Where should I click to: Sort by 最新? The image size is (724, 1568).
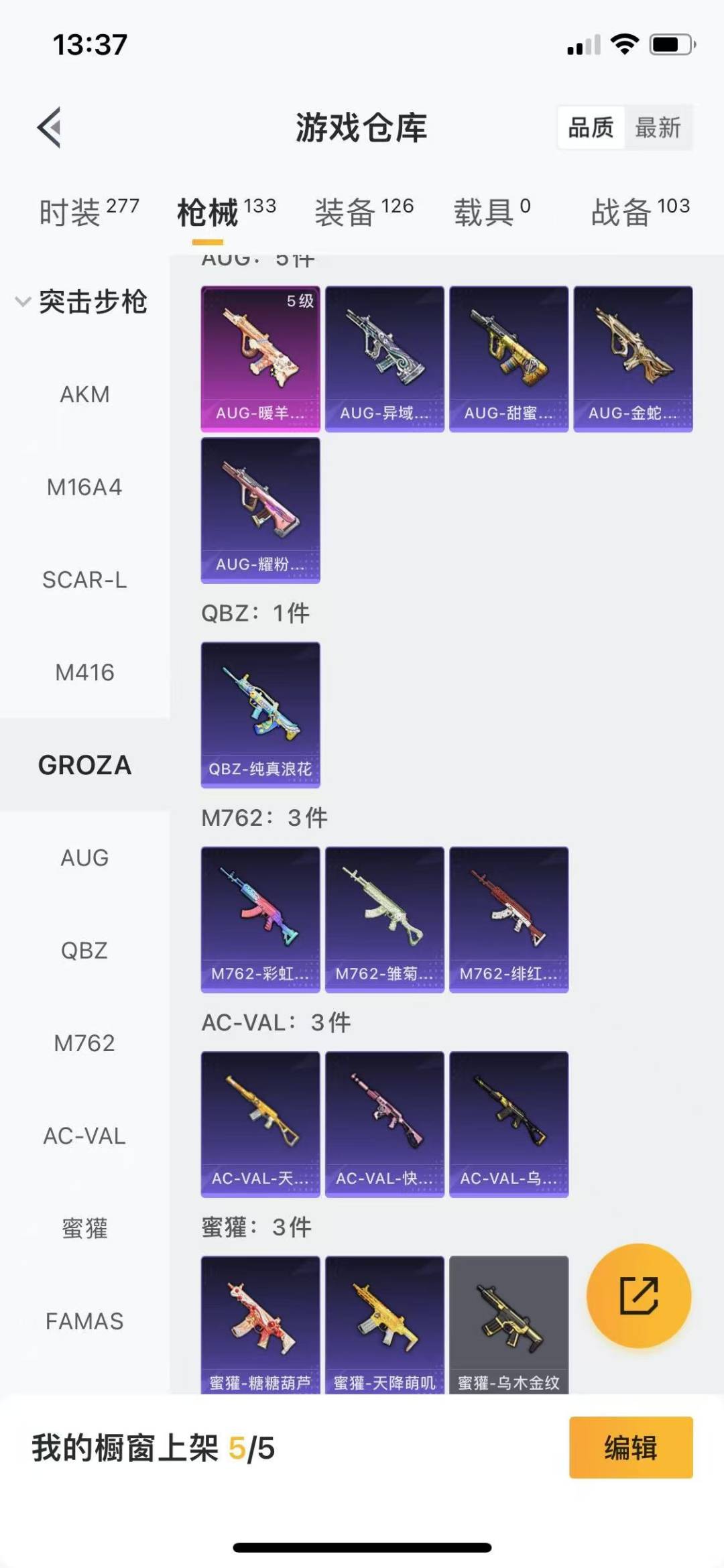click(658, 127)
